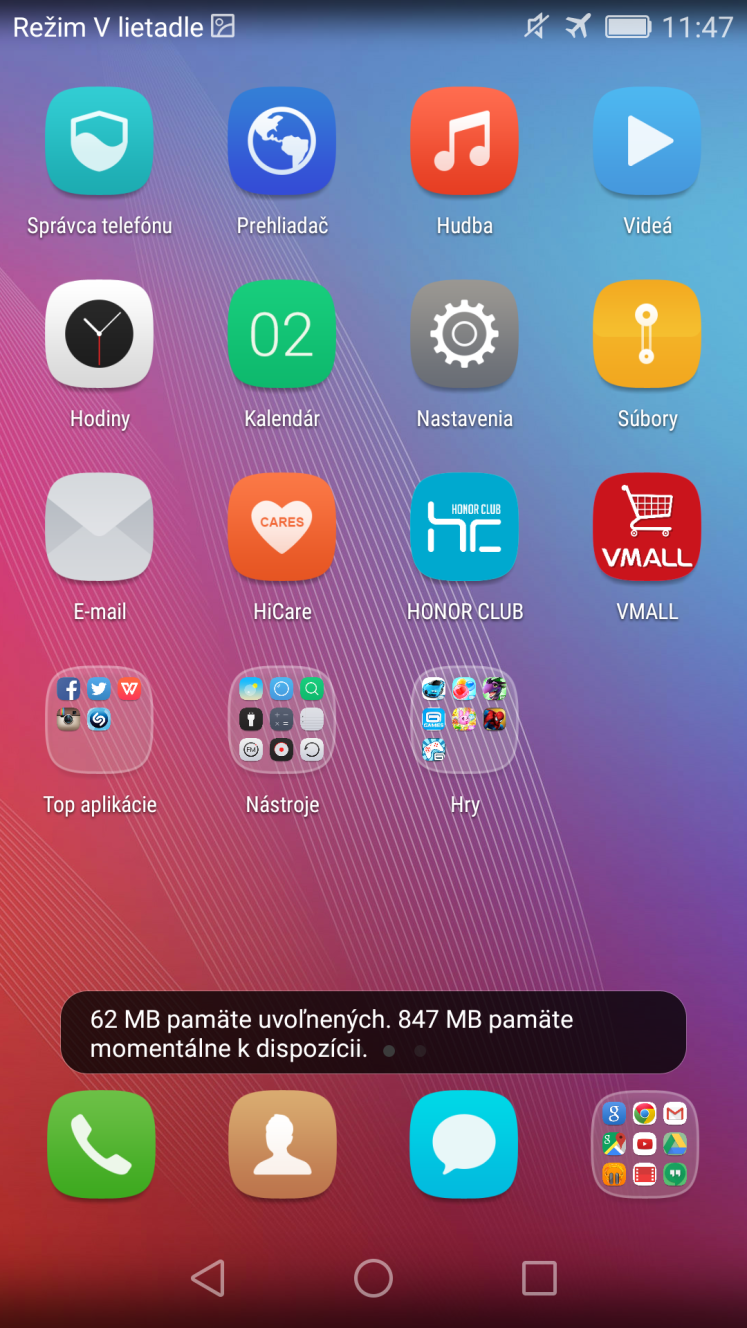Open the phone dialer in the dock
Screen dimensions: 747x1328
101,1144
